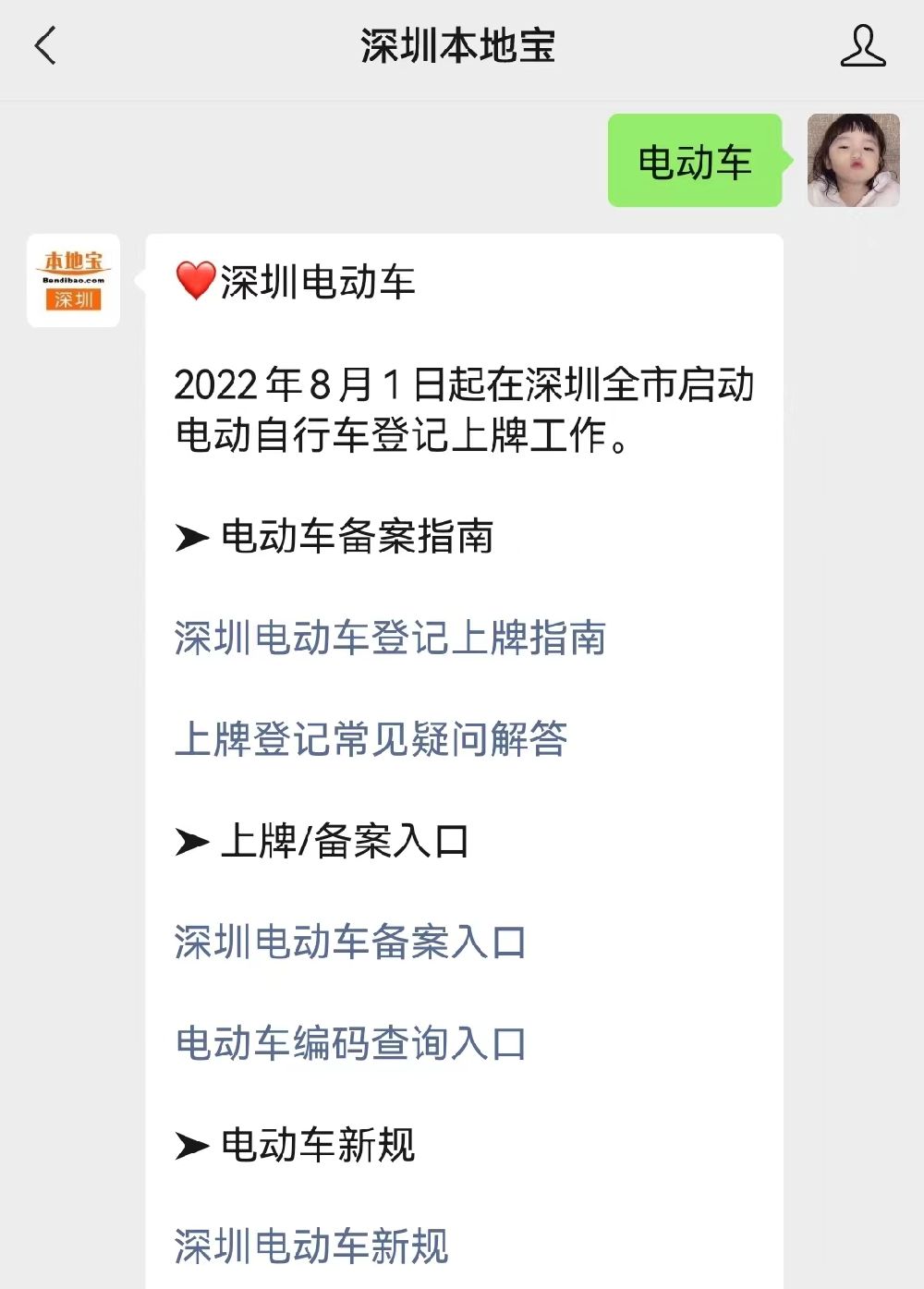
Task: Open 上牌登记常见疑问解答 link
Action: pos(371,739)
